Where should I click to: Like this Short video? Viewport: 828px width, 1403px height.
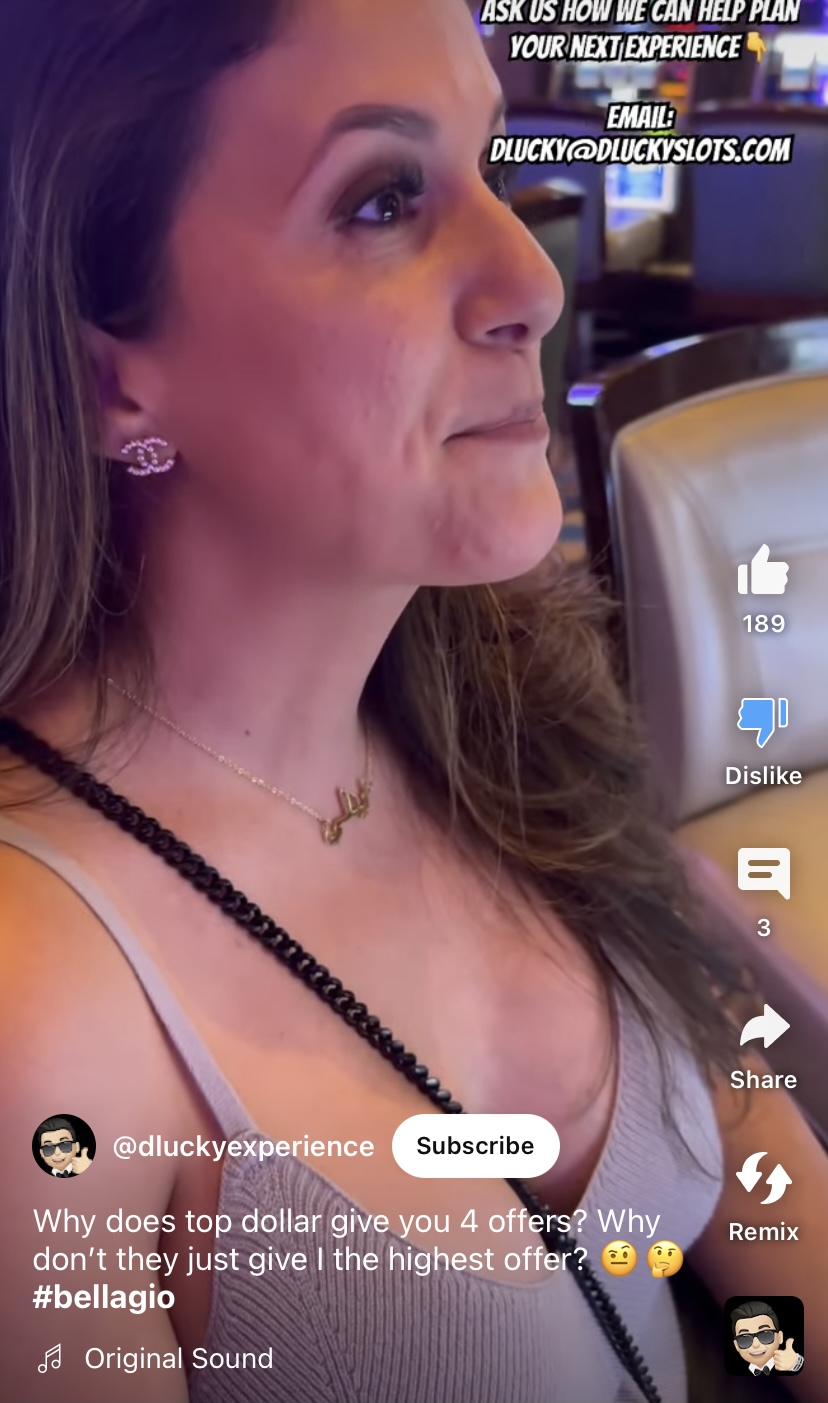coord(763,572)
